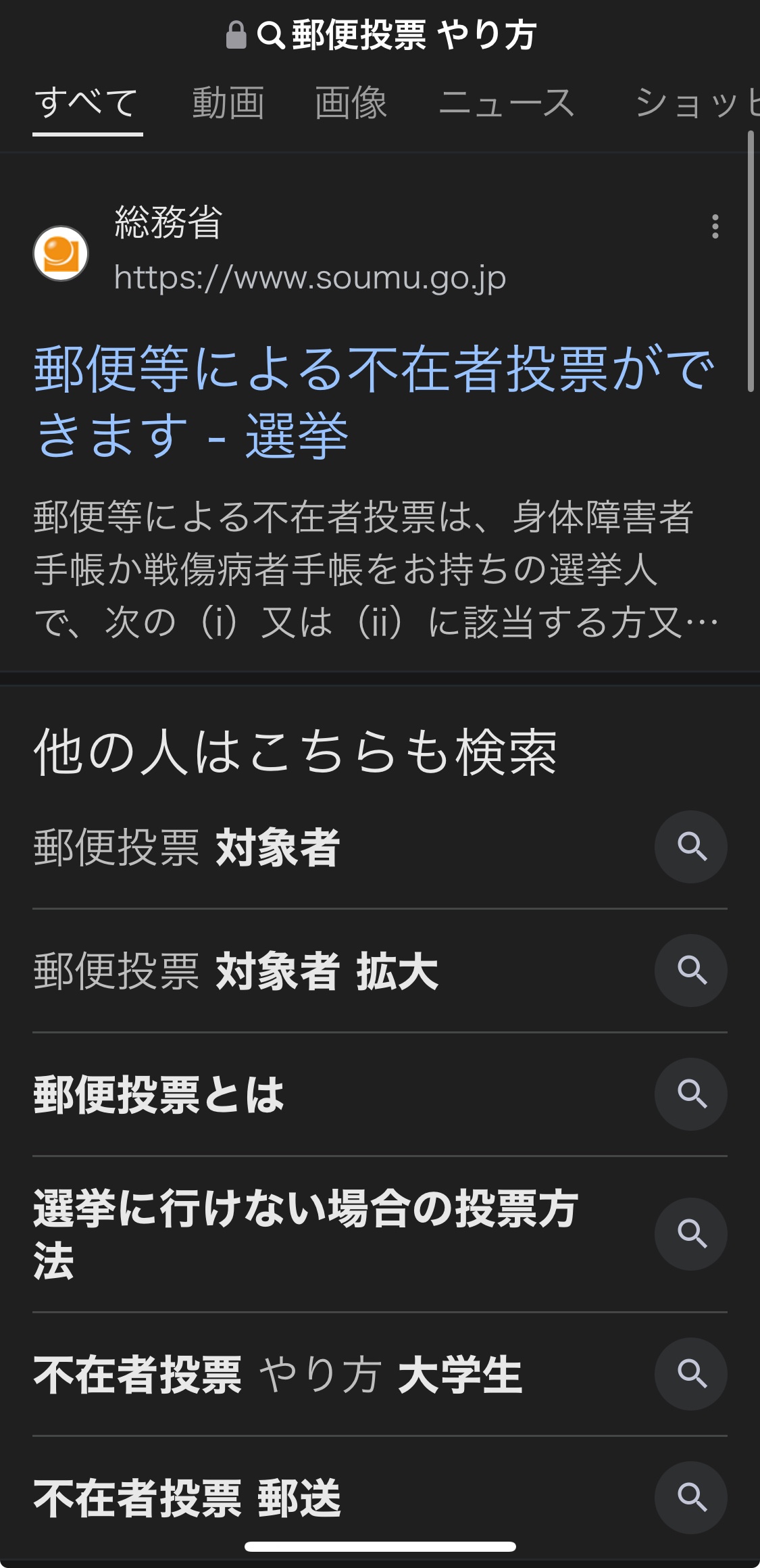Open the ショッピング tab
The width and height of the screenshot is (760, 1568).
[x=696, y=103]
